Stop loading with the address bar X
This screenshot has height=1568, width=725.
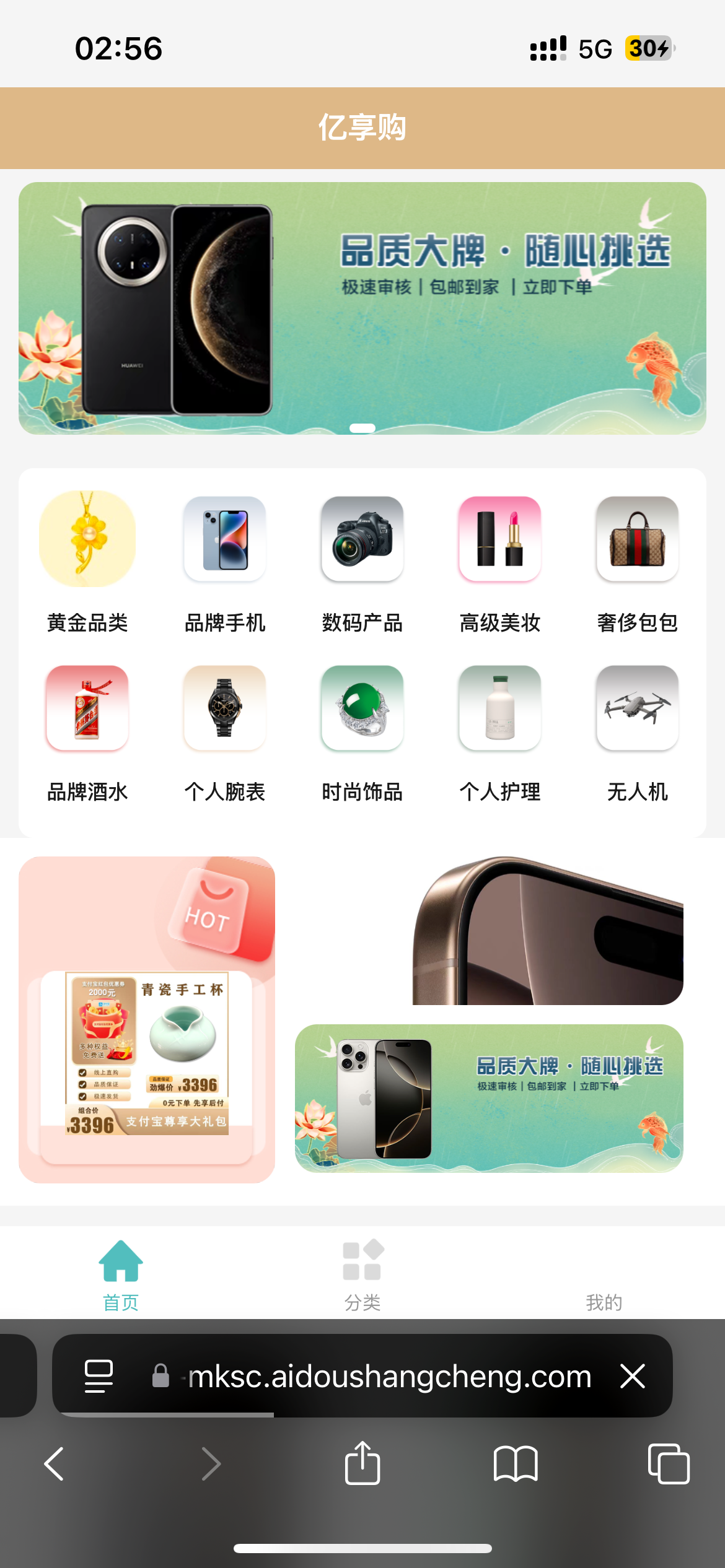(633, 1376)
